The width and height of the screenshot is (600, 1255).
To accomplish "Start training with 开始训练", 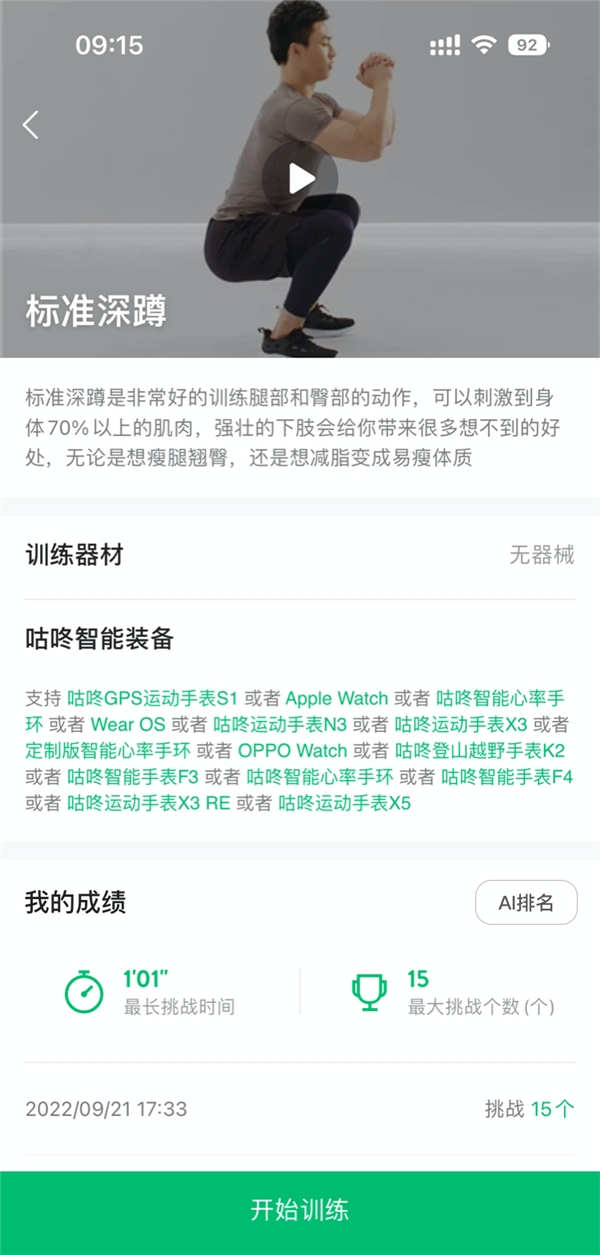I will pyautogui.click(x=300, y=1211).
